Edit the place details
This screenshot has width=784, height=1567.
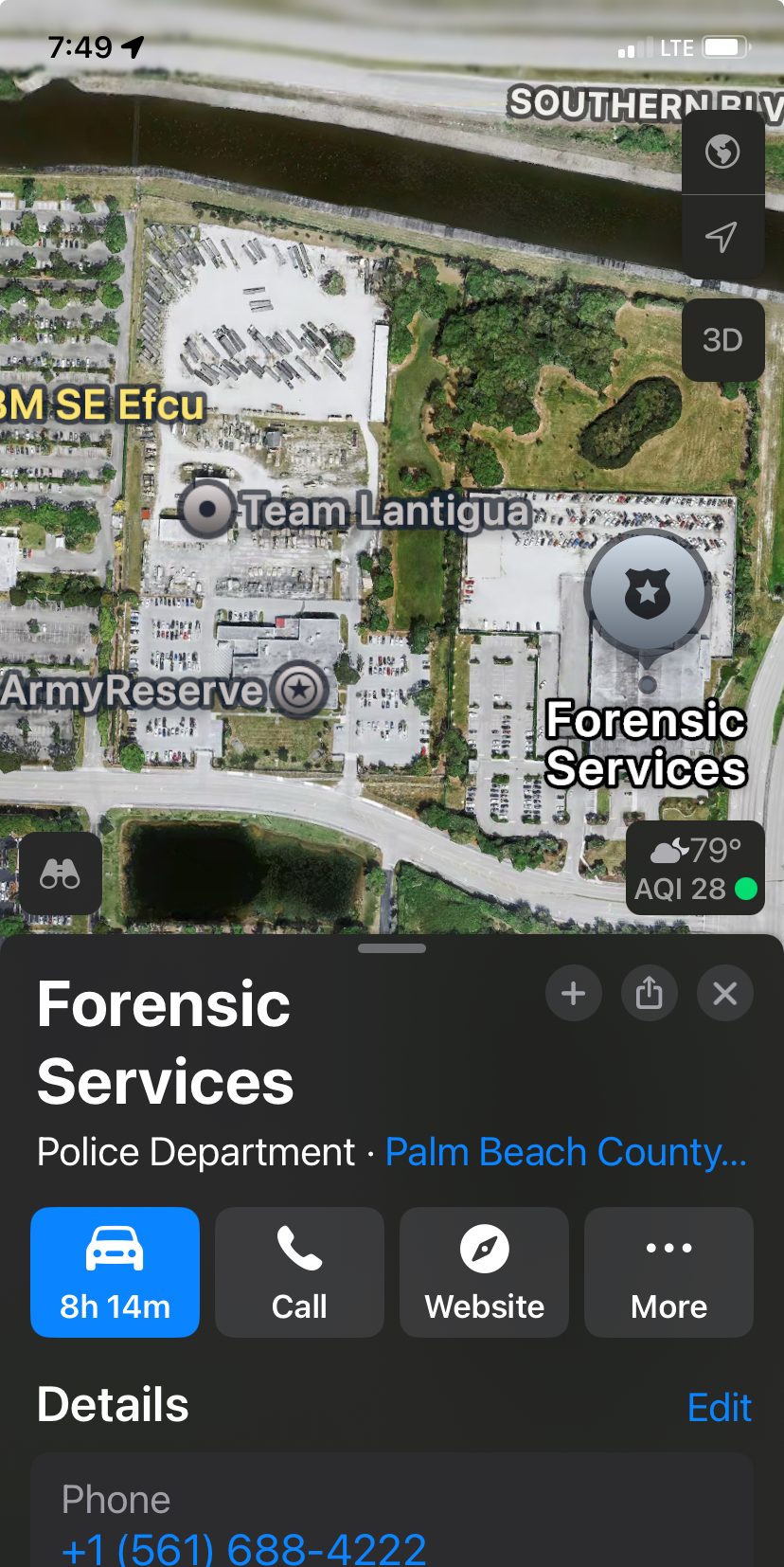point(719,1407)
